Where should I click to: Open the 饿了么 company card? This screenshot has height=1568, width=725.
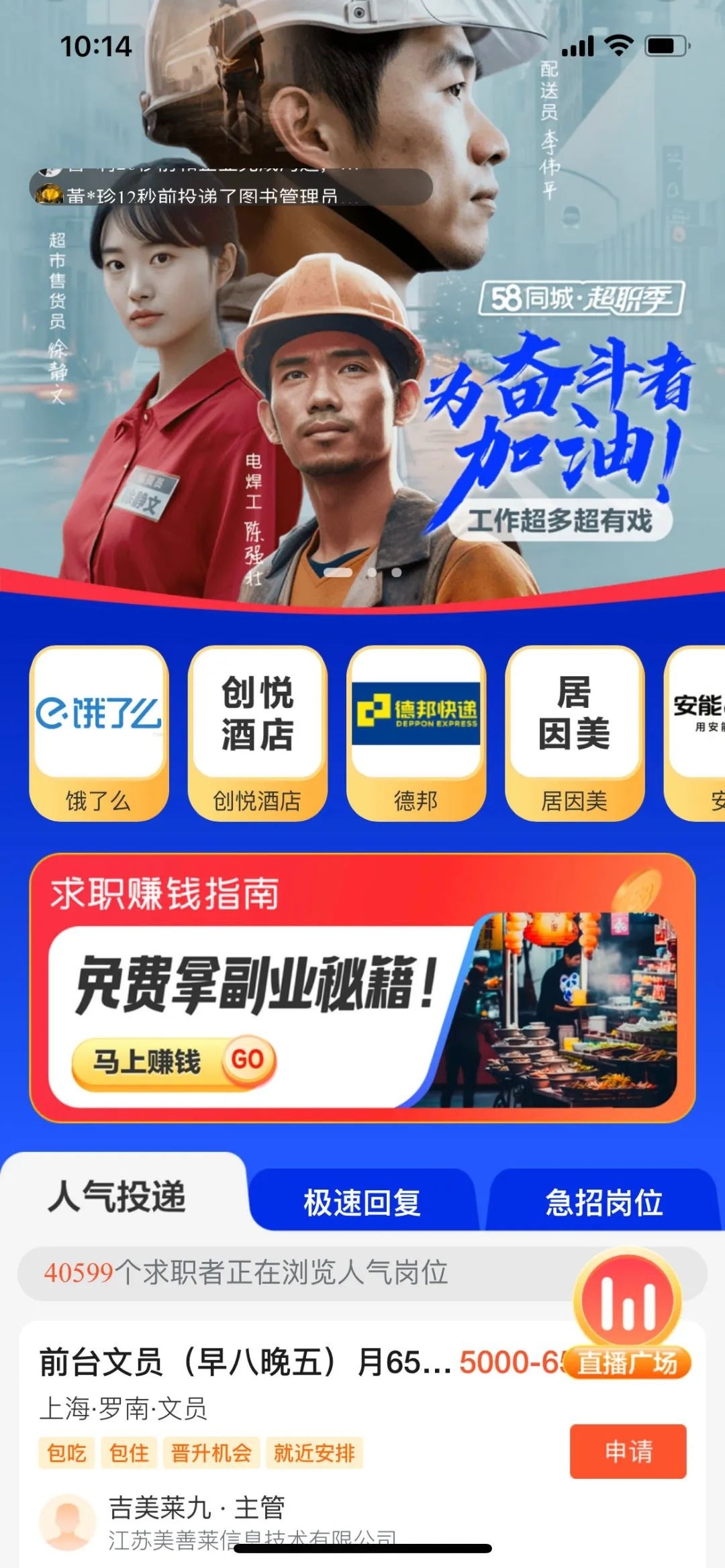pos(99,733)
